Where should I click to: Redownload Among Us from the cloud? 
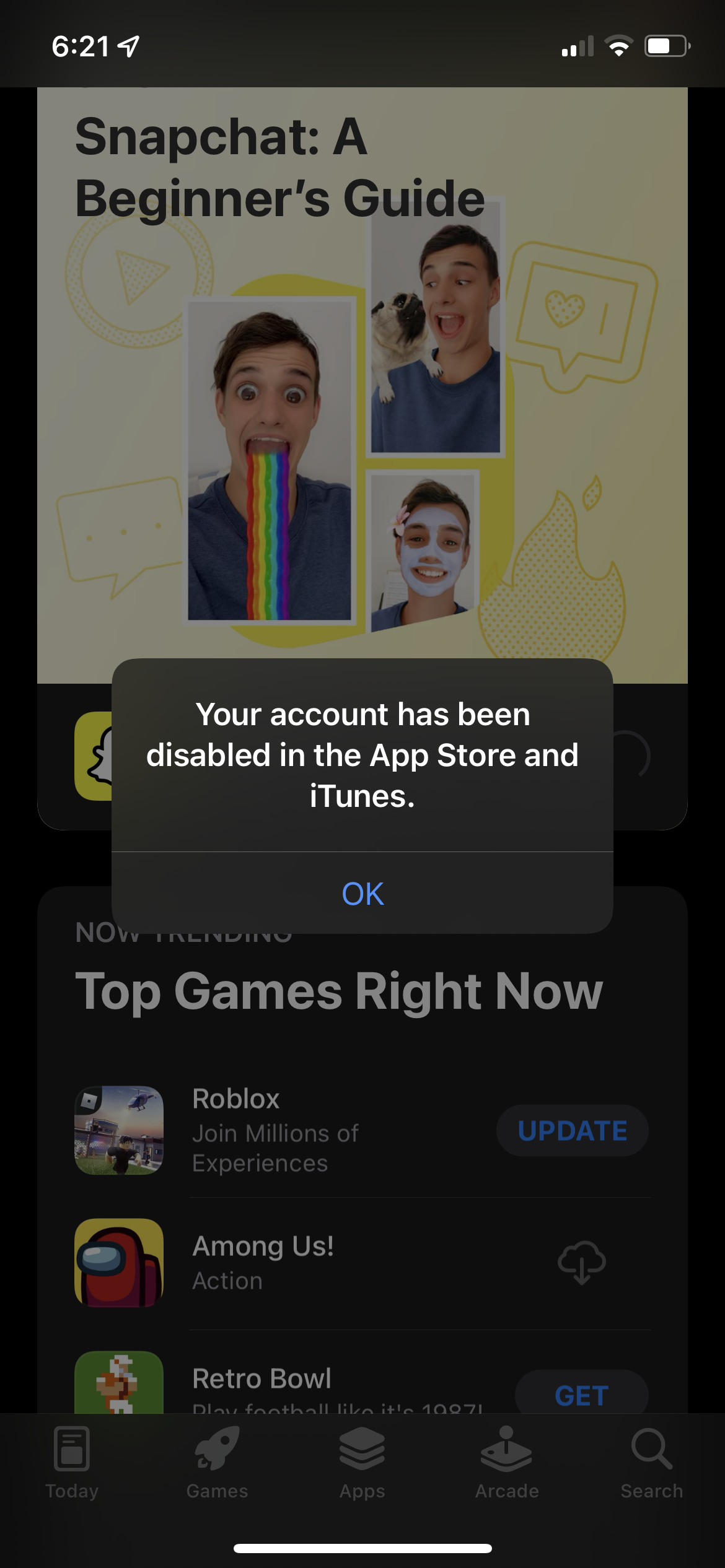581,1262
